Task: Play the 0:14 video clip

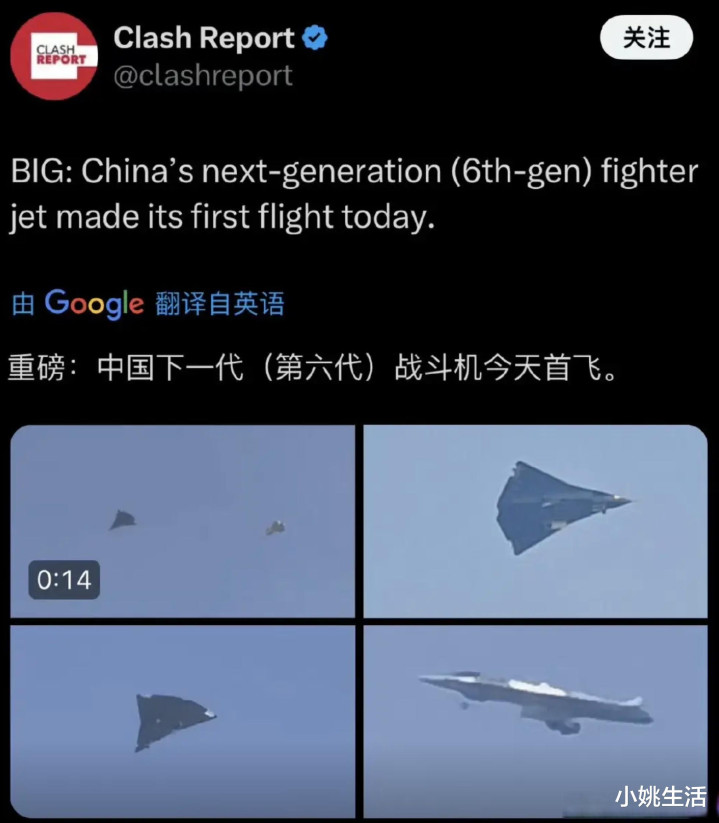Action: point(183,520)
